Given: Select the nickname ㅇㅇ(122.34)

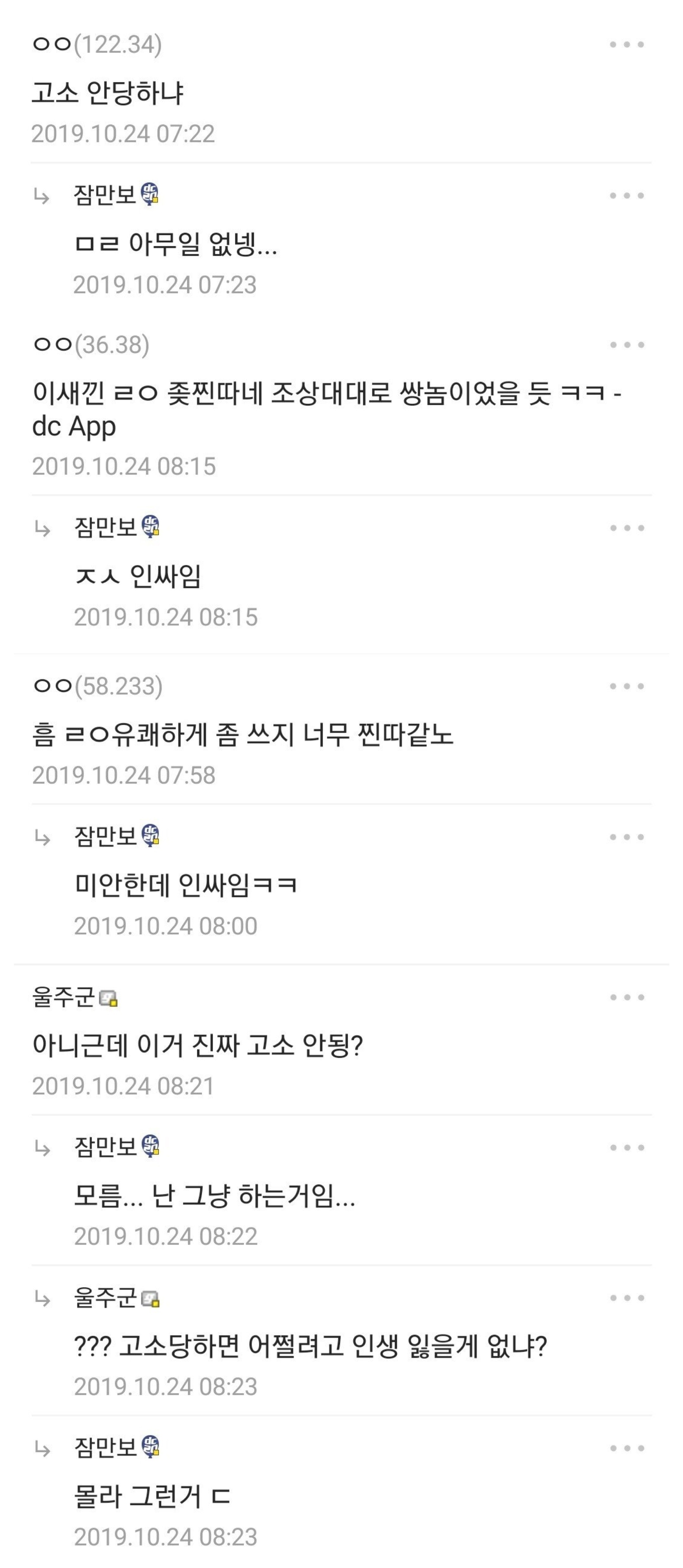Looking at the screenshot, I should coord(97,44).
